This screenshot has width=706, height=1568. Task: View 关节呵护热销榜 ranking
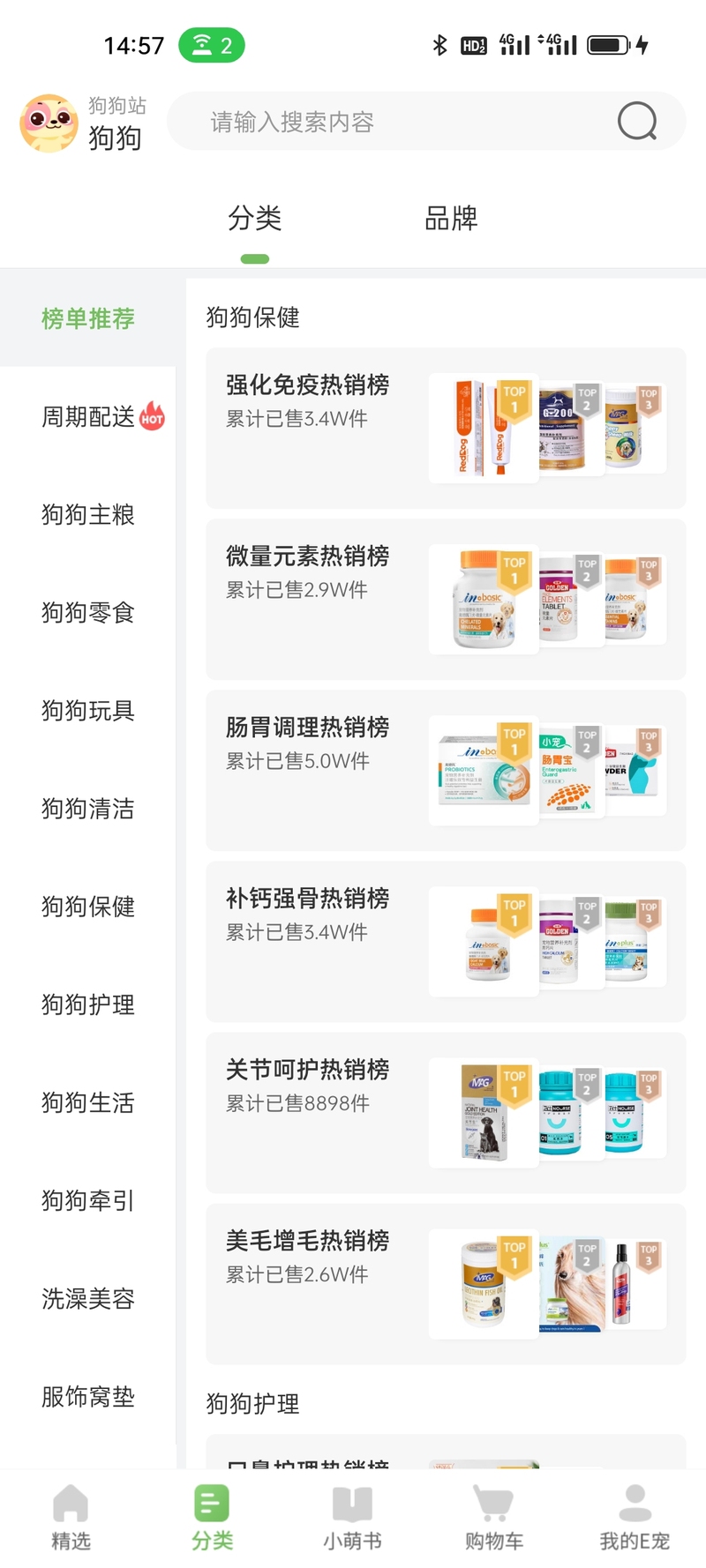(x=445, y=1112)
